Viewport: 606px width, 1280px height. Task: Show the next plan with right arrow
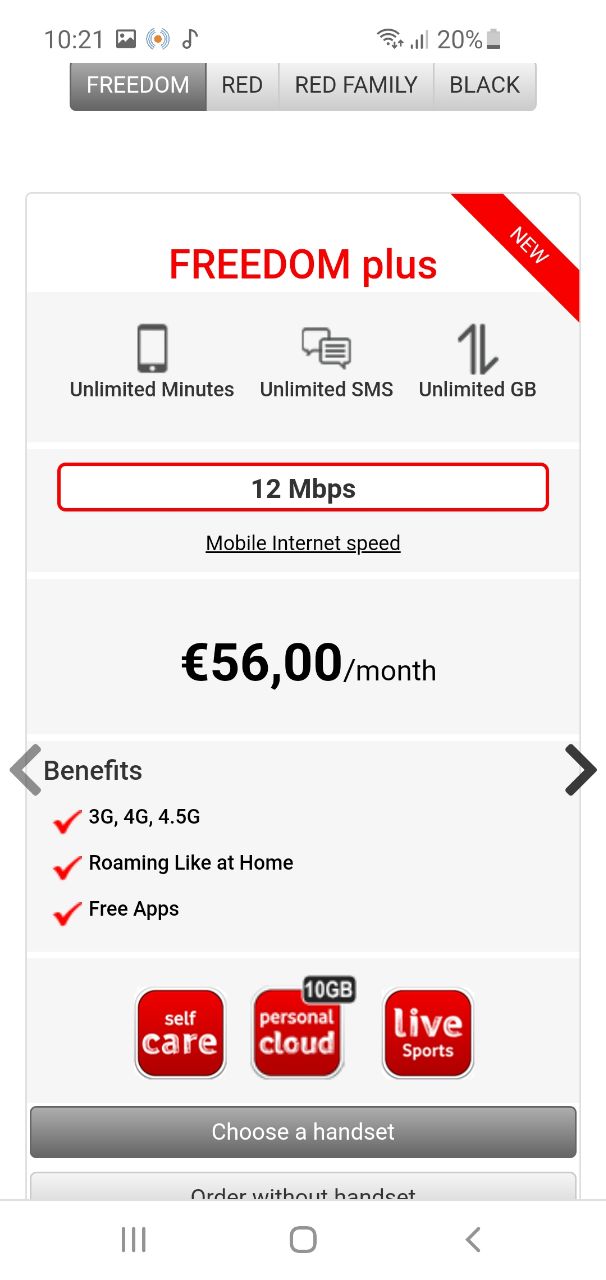coord(580,770)
